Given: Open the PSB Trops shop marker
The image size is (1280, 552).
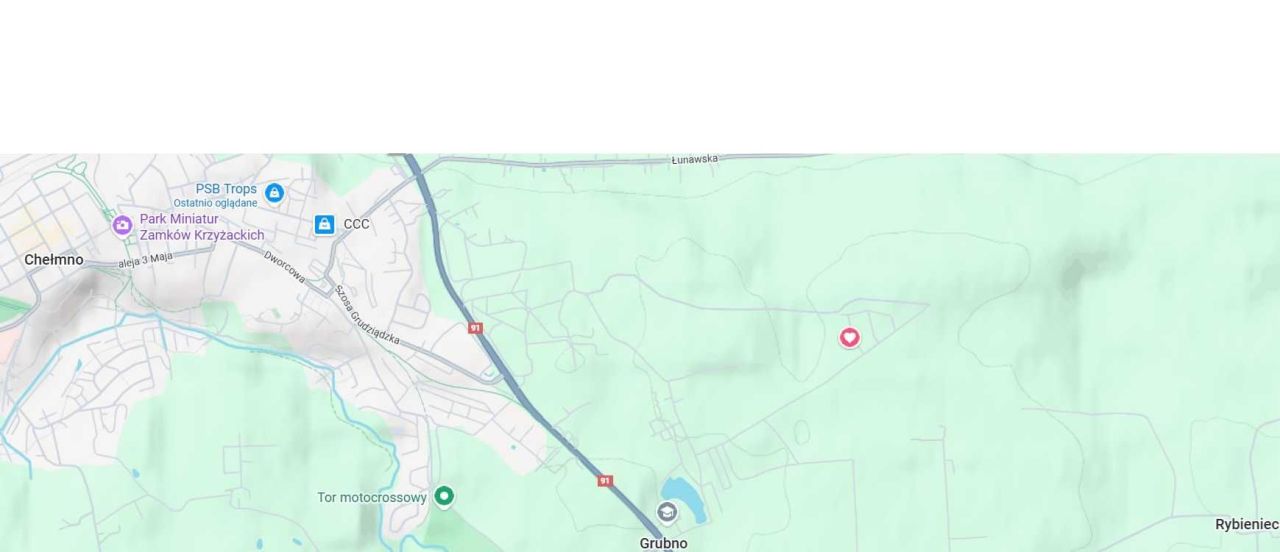Looking at the screenshot, I should (274, 193).
